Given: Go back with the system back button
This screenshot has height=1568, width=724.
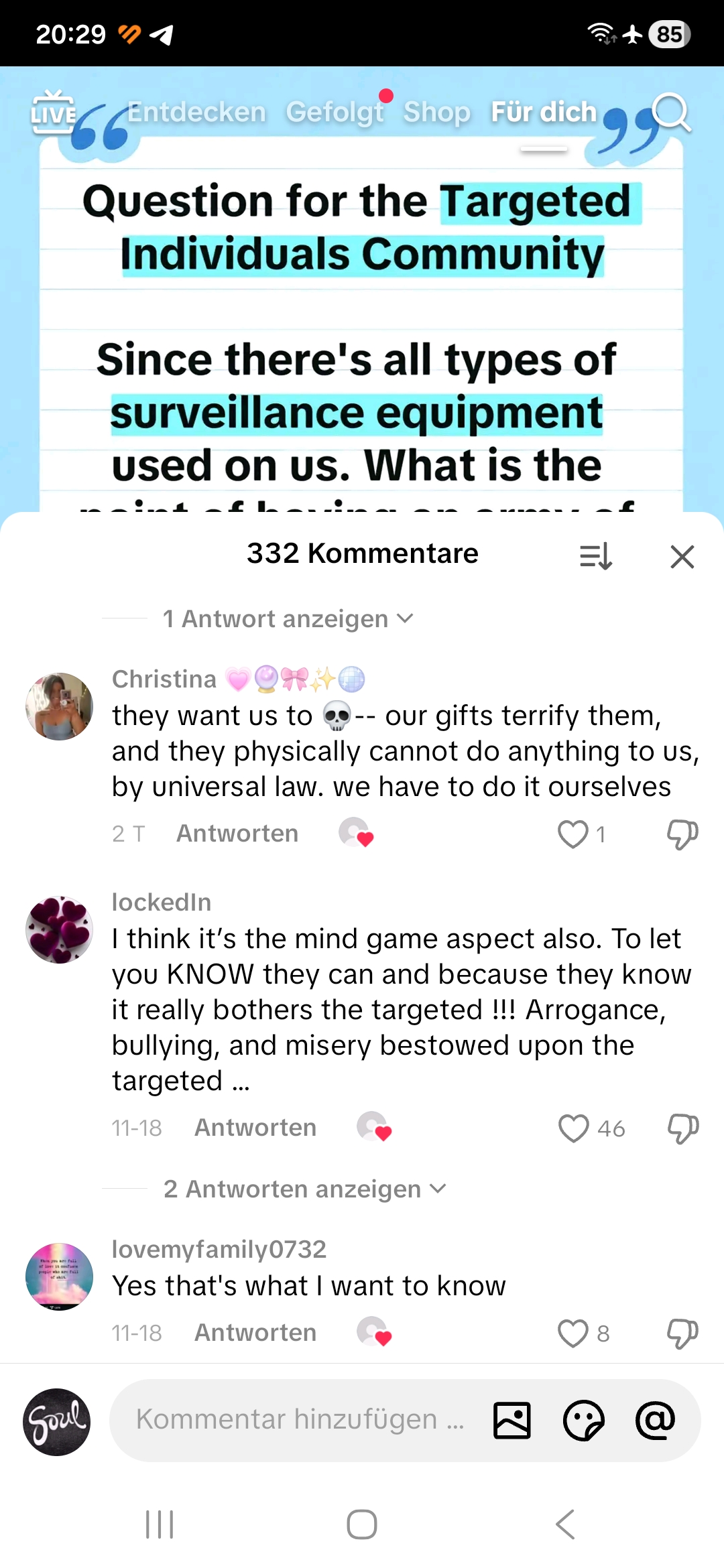Looking at the screenshot, I should pos(565,1524).
